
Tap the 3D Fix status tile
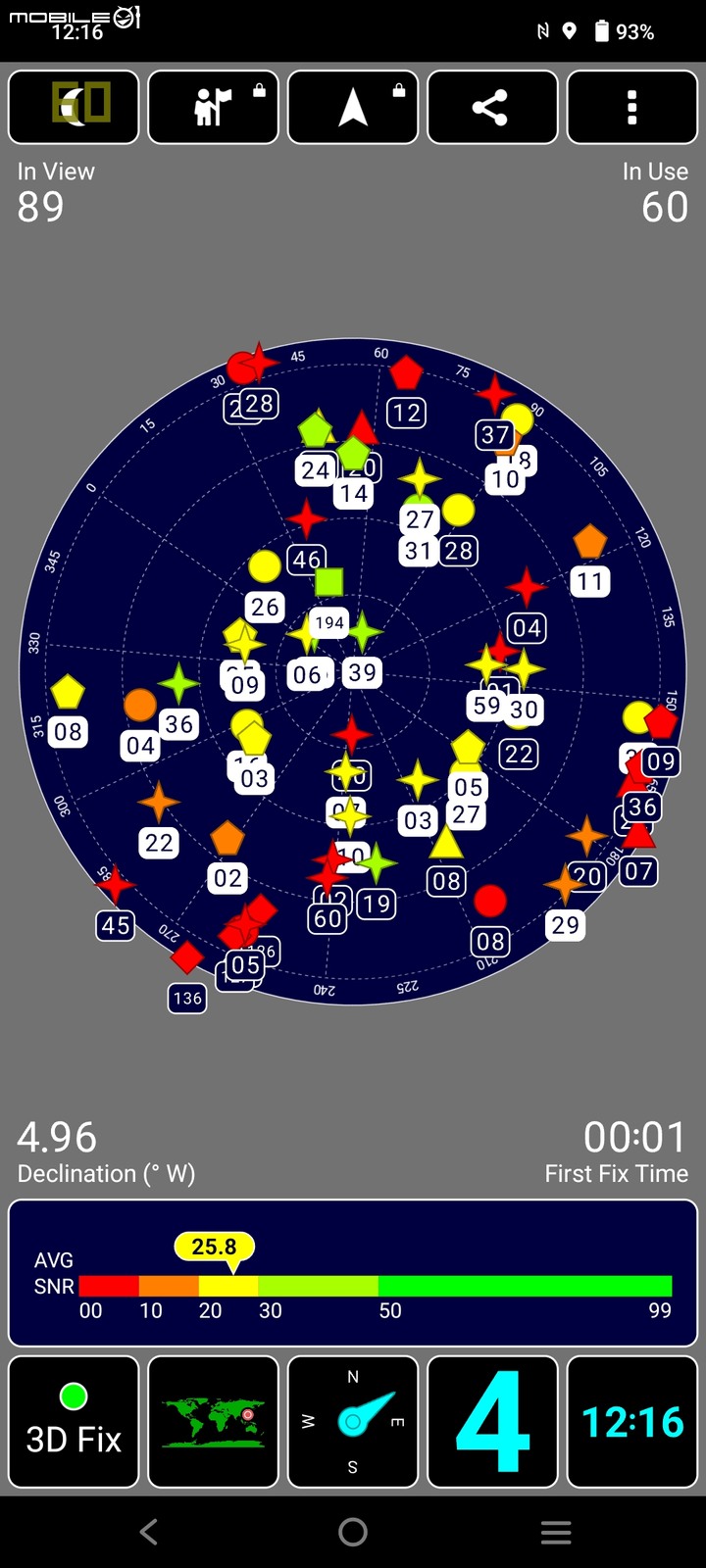pos(74,1422)
